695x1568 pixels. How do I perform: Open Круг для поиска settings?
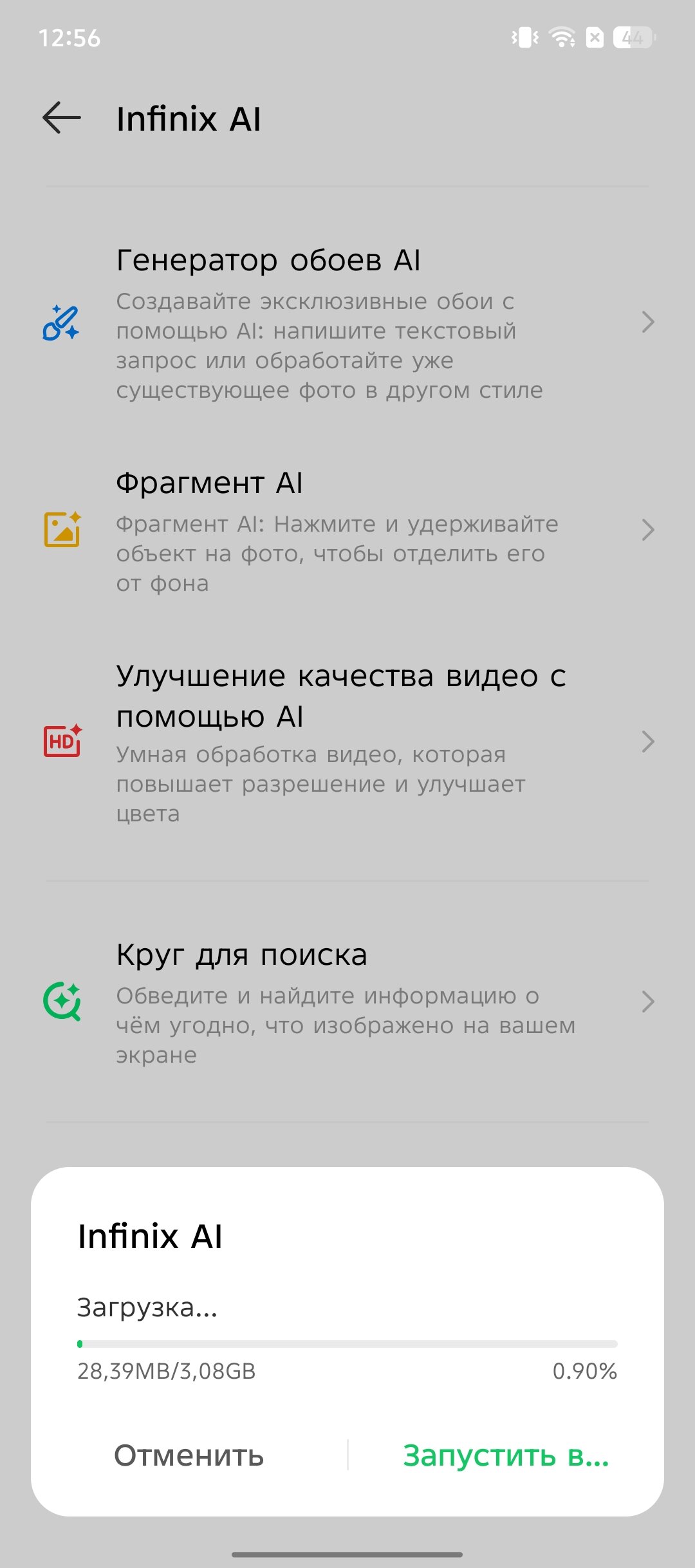click(x=347, y=1002)
